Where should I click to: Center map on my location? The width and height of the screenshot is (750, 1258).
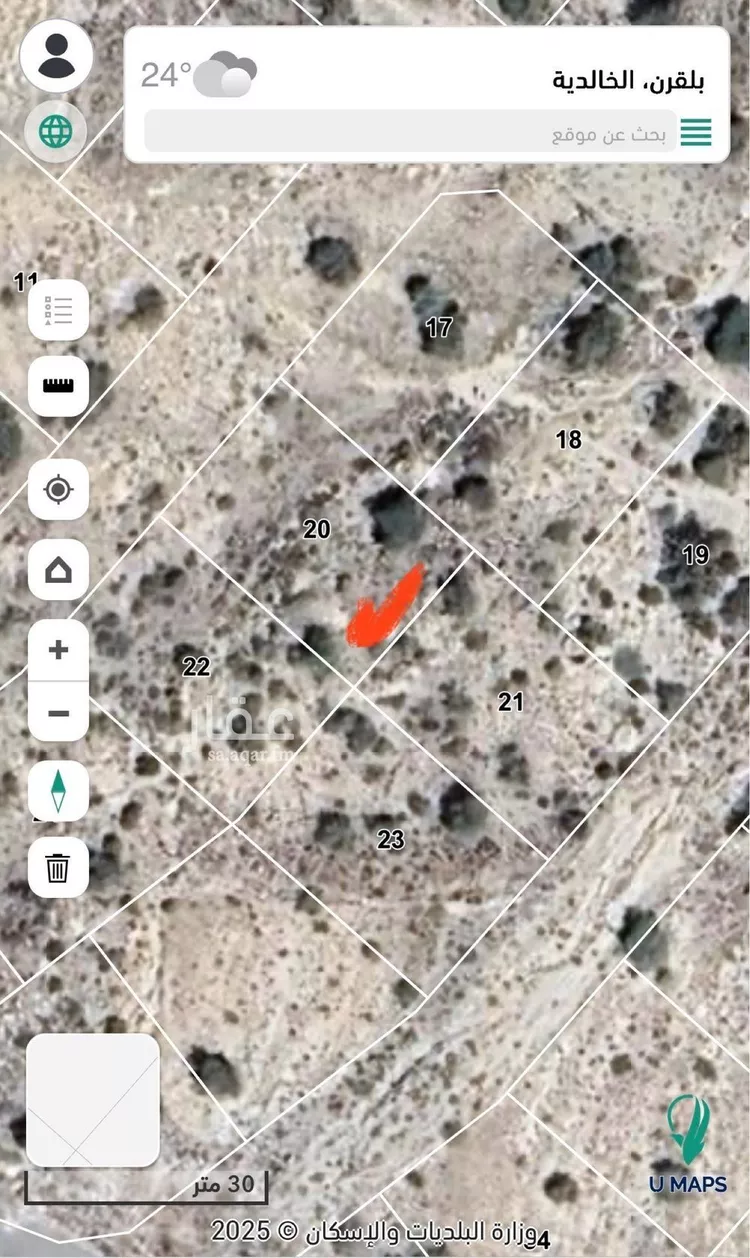(x=58, y=490)
